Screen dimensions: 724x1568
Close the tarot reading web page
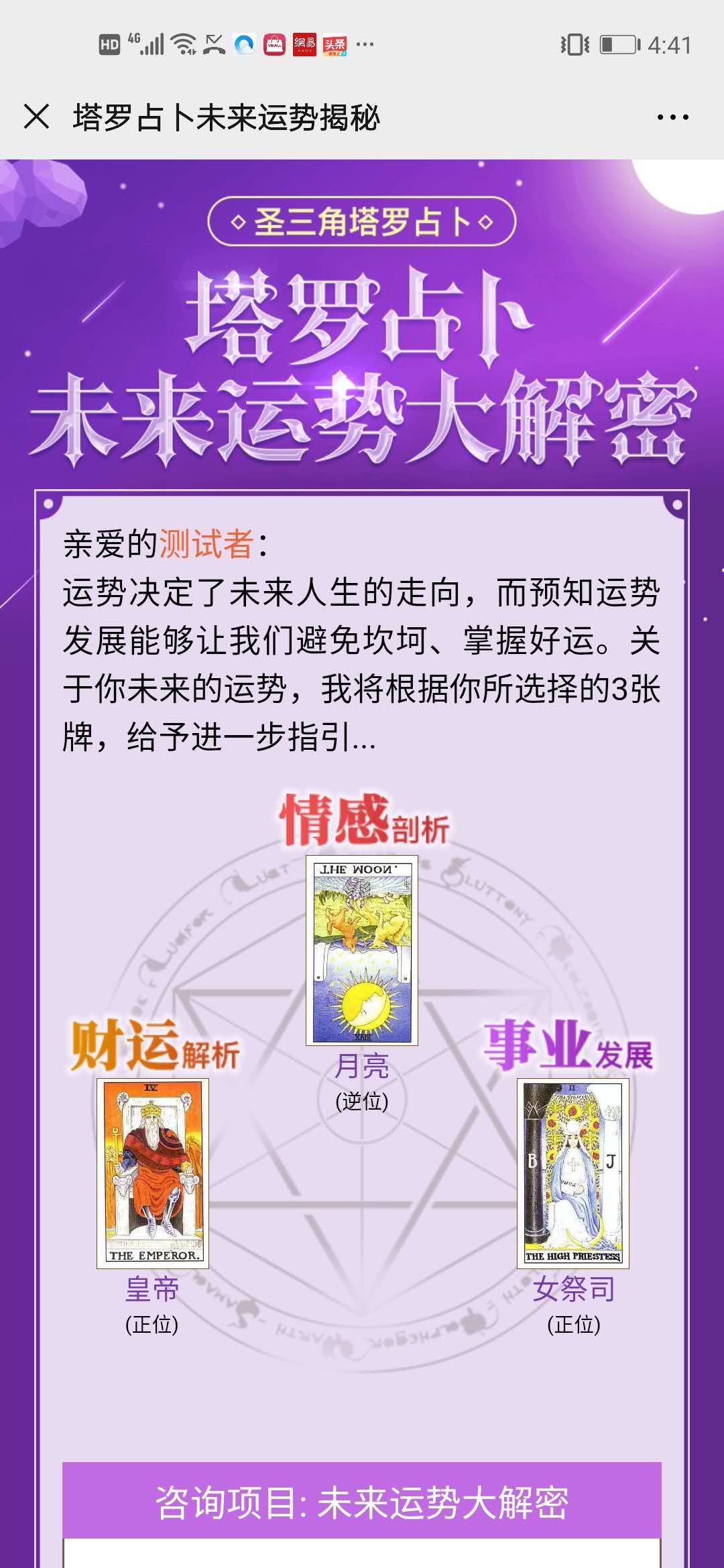36,117
